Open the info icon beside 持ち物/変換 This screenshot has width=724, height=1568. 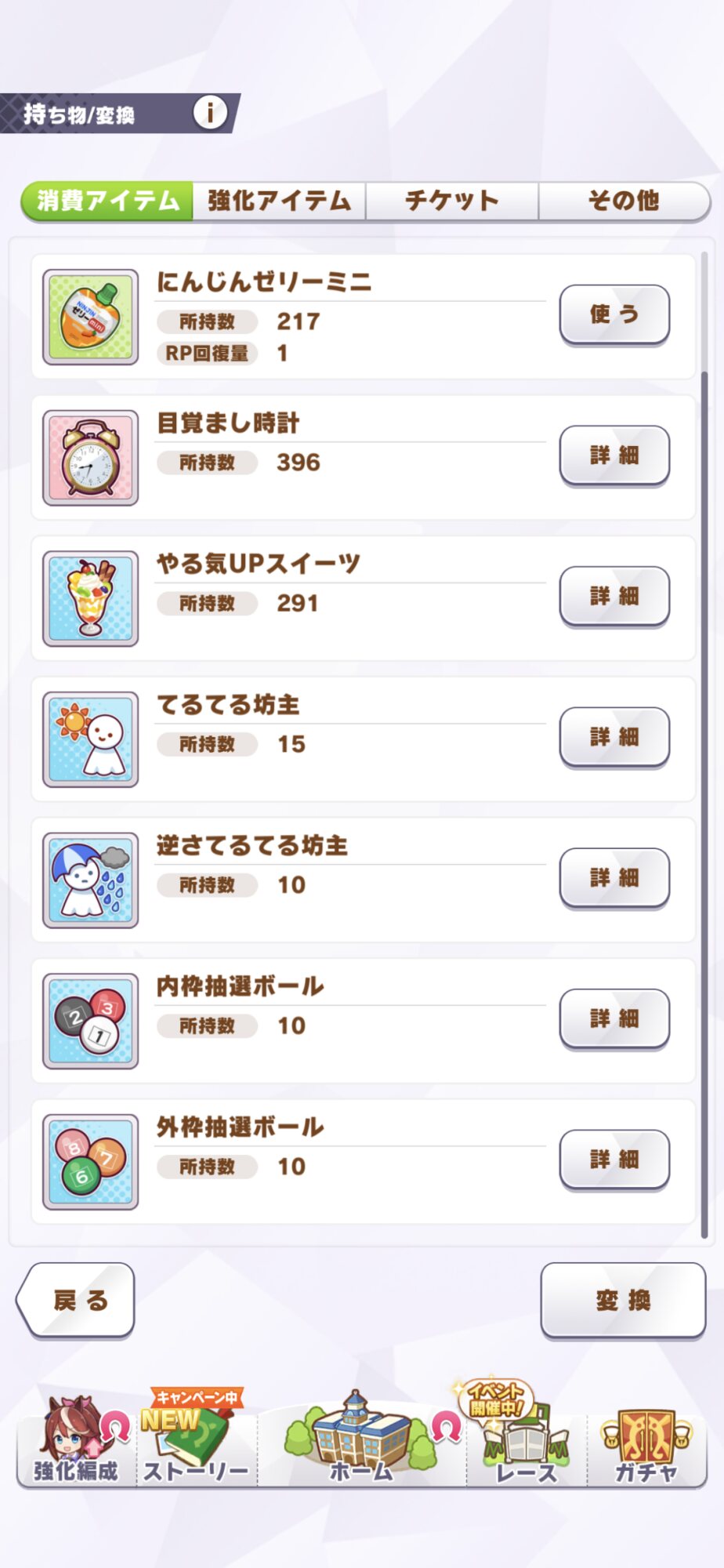click(x=210, y=113)
